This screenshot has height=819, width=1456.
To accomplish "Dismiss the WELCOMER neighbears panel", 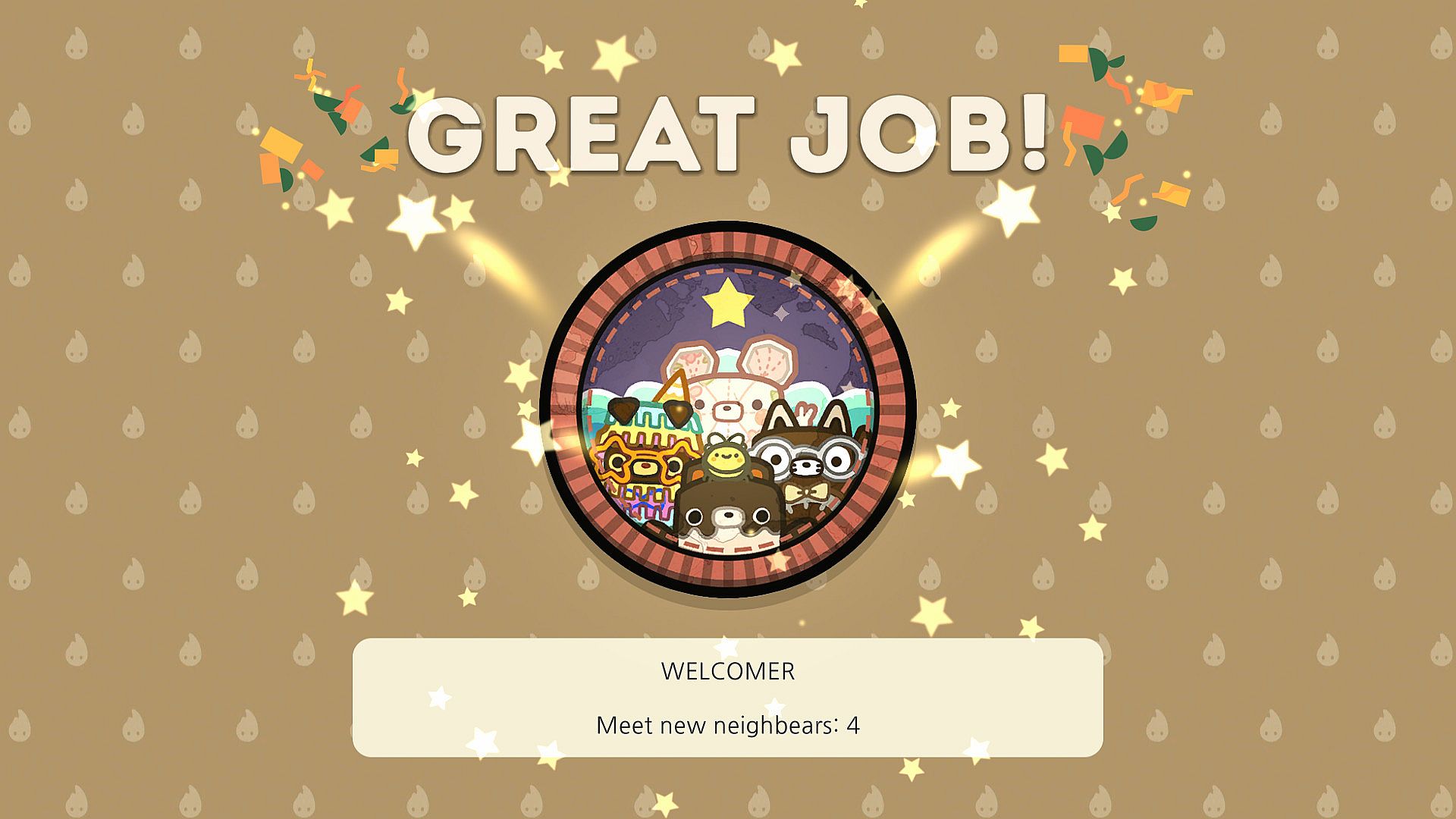I will (728, 698).
